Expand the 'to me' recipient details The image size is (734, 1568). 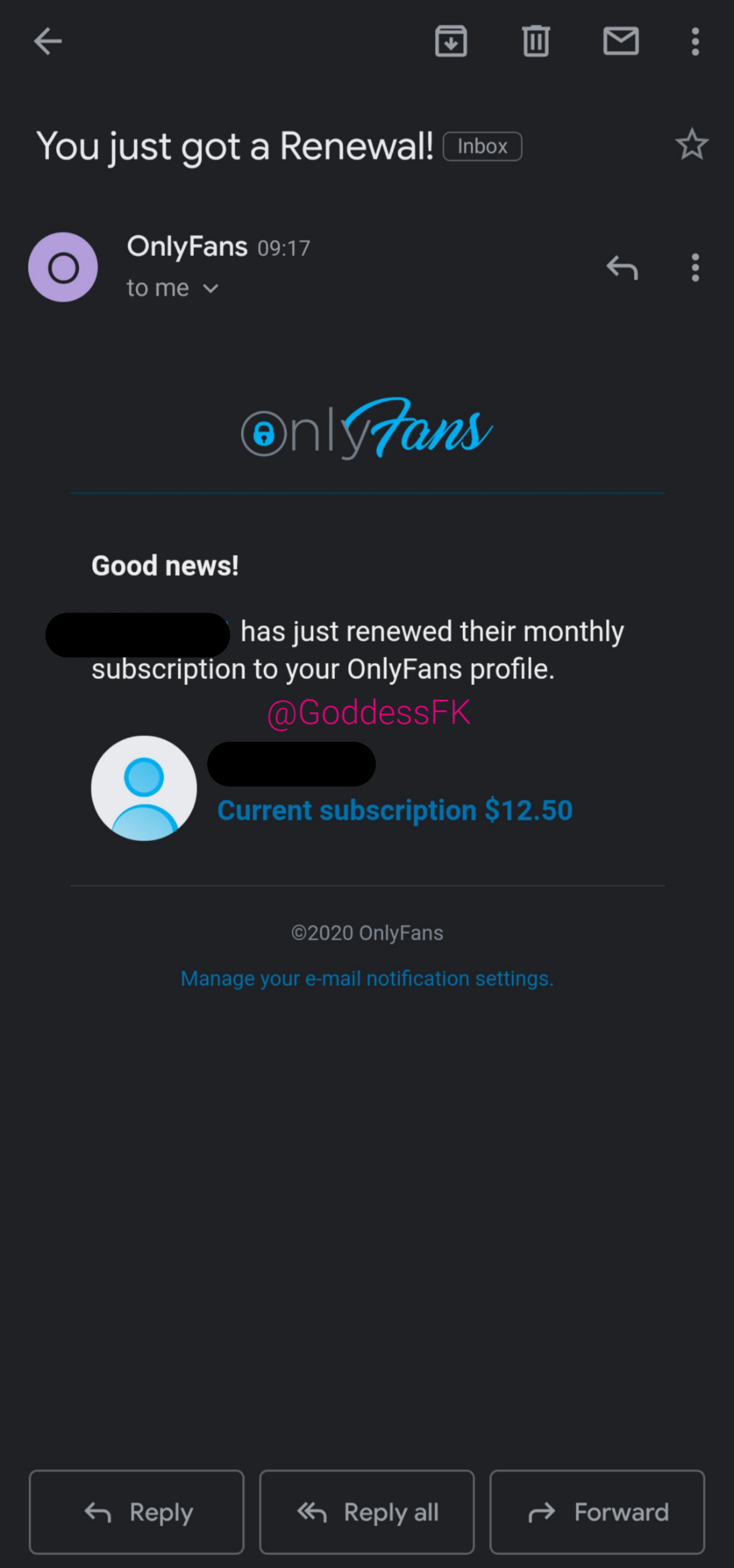171,287
